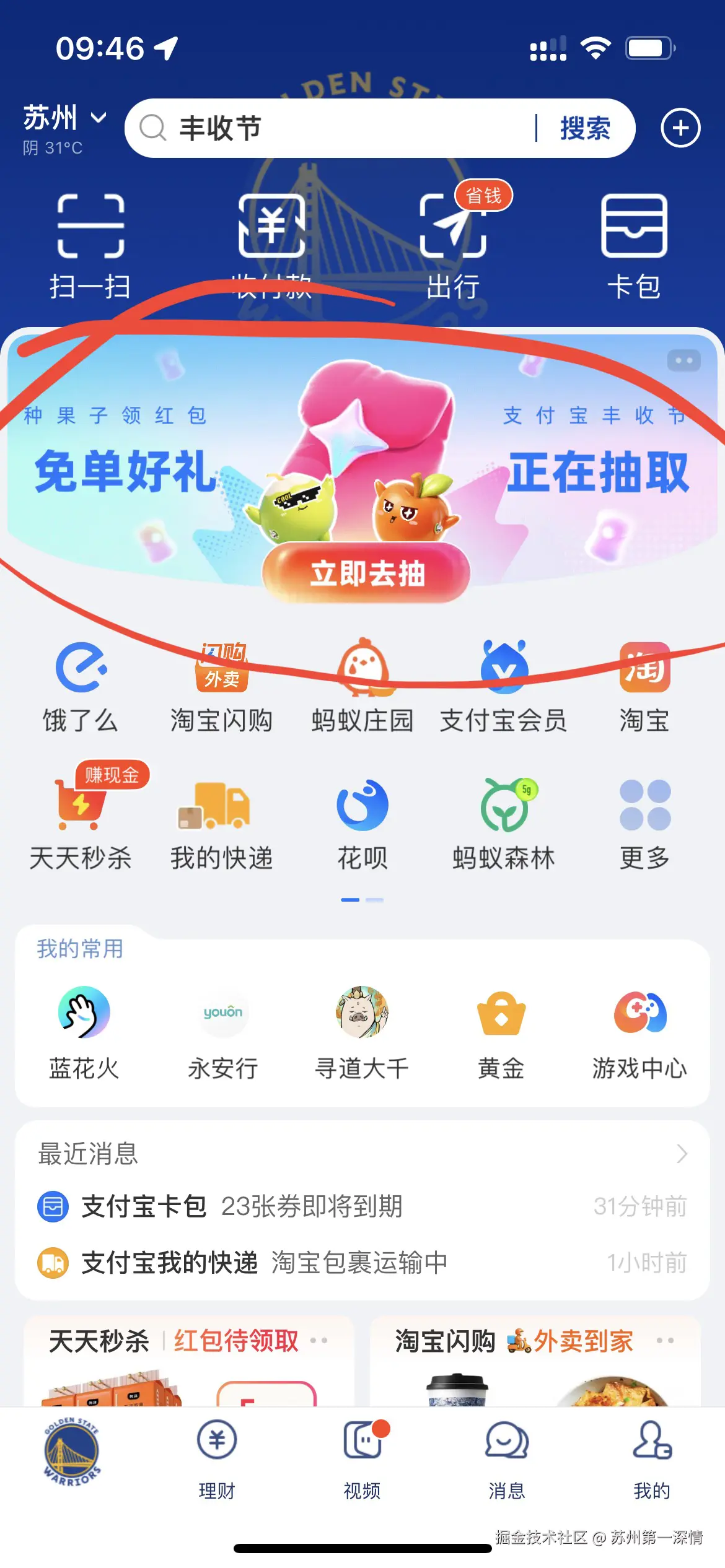Tap the 立即去抽 lottery button
The width and height of the screenshot is (725, 1568).
364,574
